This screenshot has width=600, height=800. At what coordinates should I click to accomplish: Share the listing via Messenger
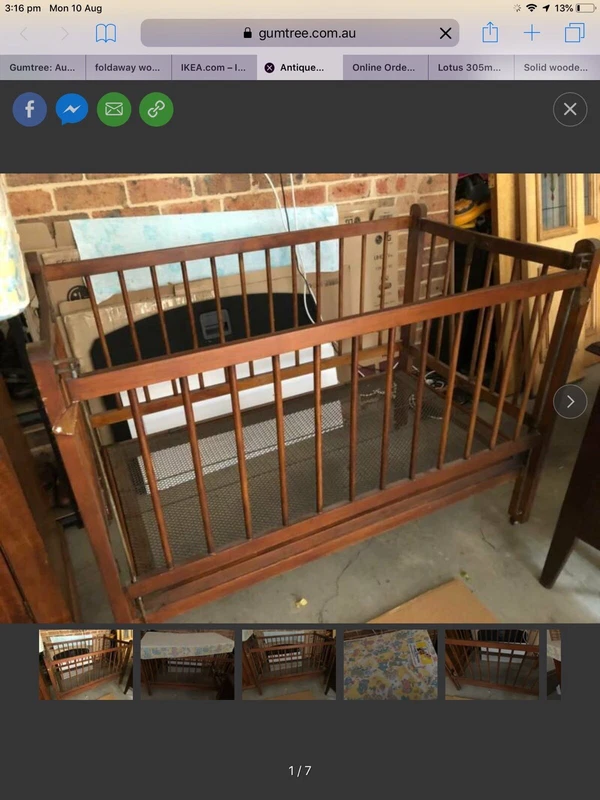tap(72, 109)
